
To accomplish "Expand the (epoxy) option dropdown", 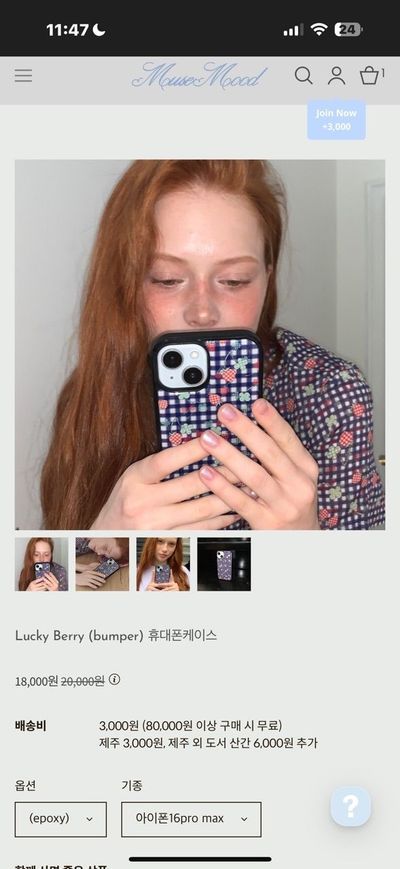I will [x=61, y=819].
